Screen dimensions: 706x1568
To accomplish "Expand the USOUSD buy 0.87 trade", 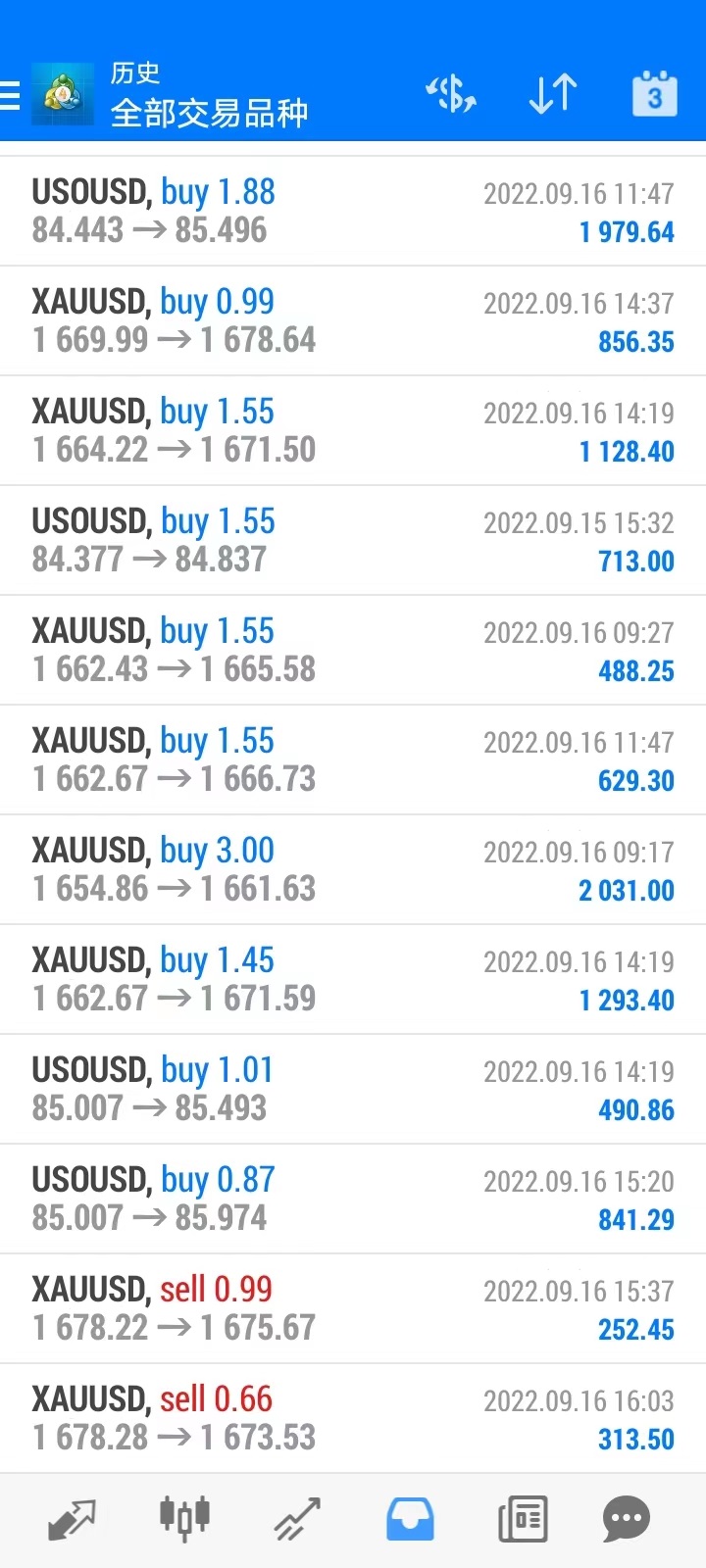I will (x=353, y=1200).
